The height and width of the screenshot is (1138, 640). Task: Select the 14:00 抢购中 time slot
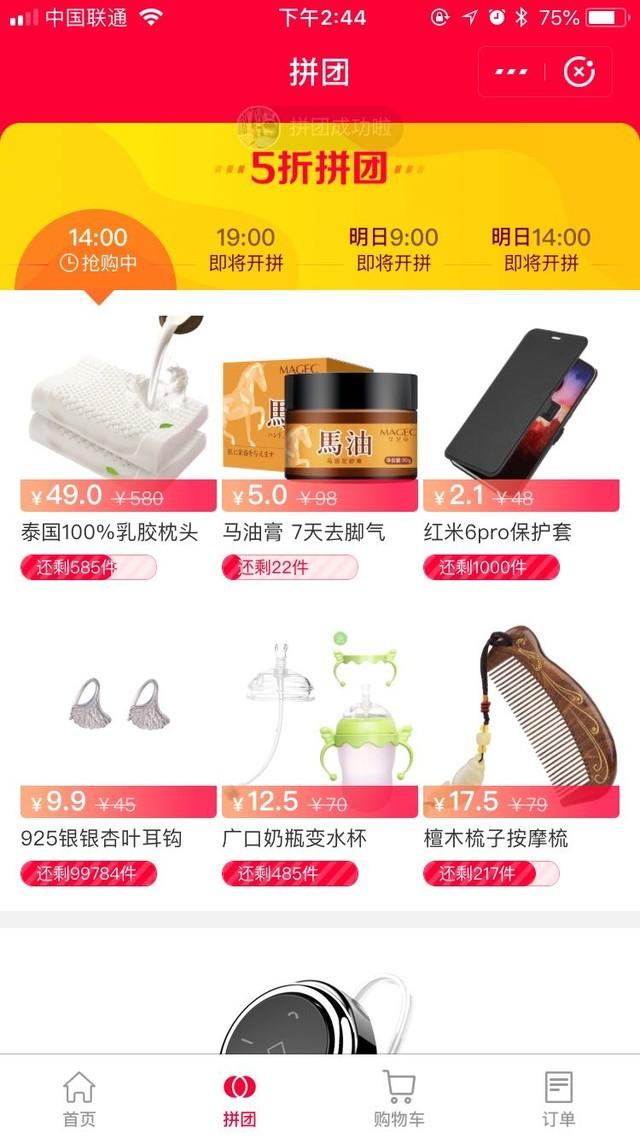98,250
